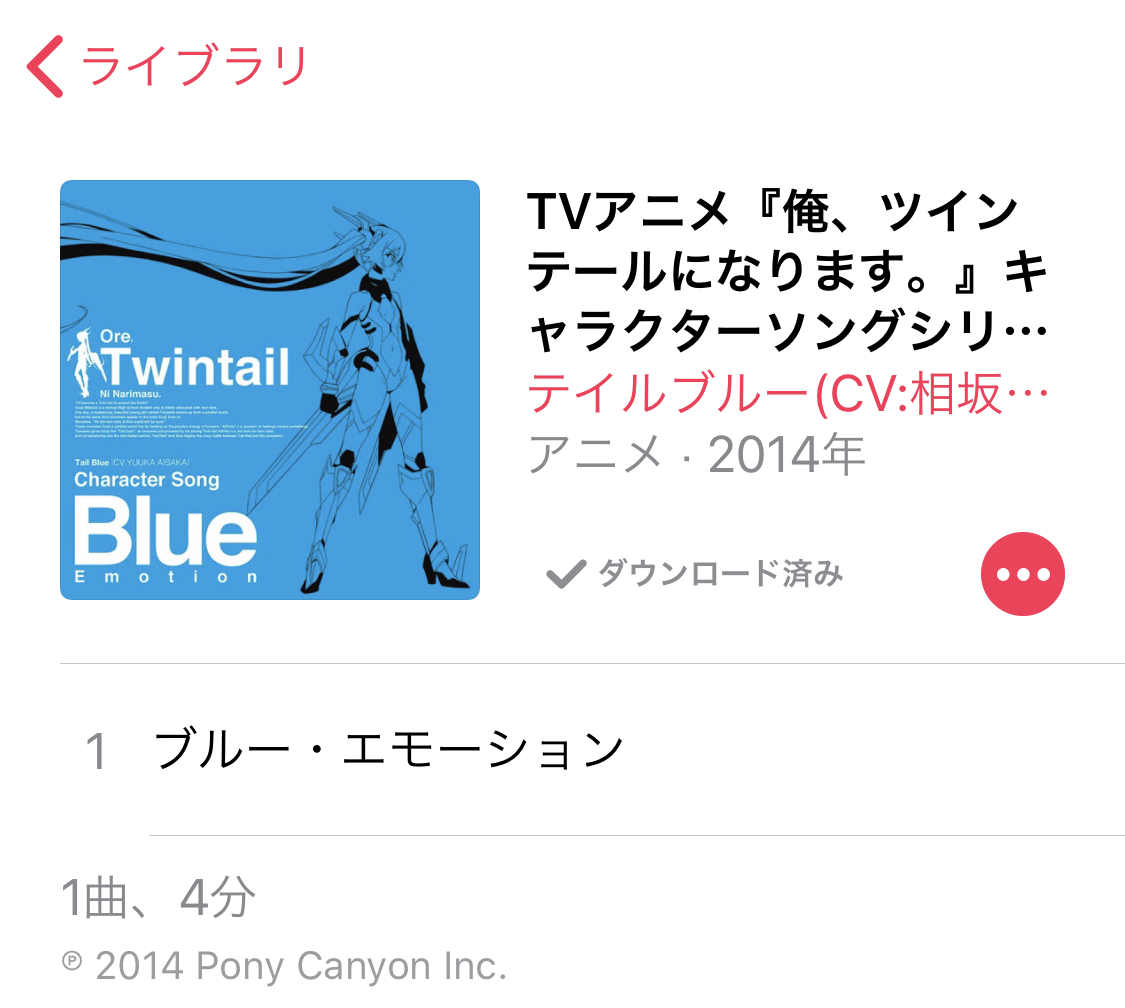
Task: Play track ブルー・エモーション
Action: (390, 749)
